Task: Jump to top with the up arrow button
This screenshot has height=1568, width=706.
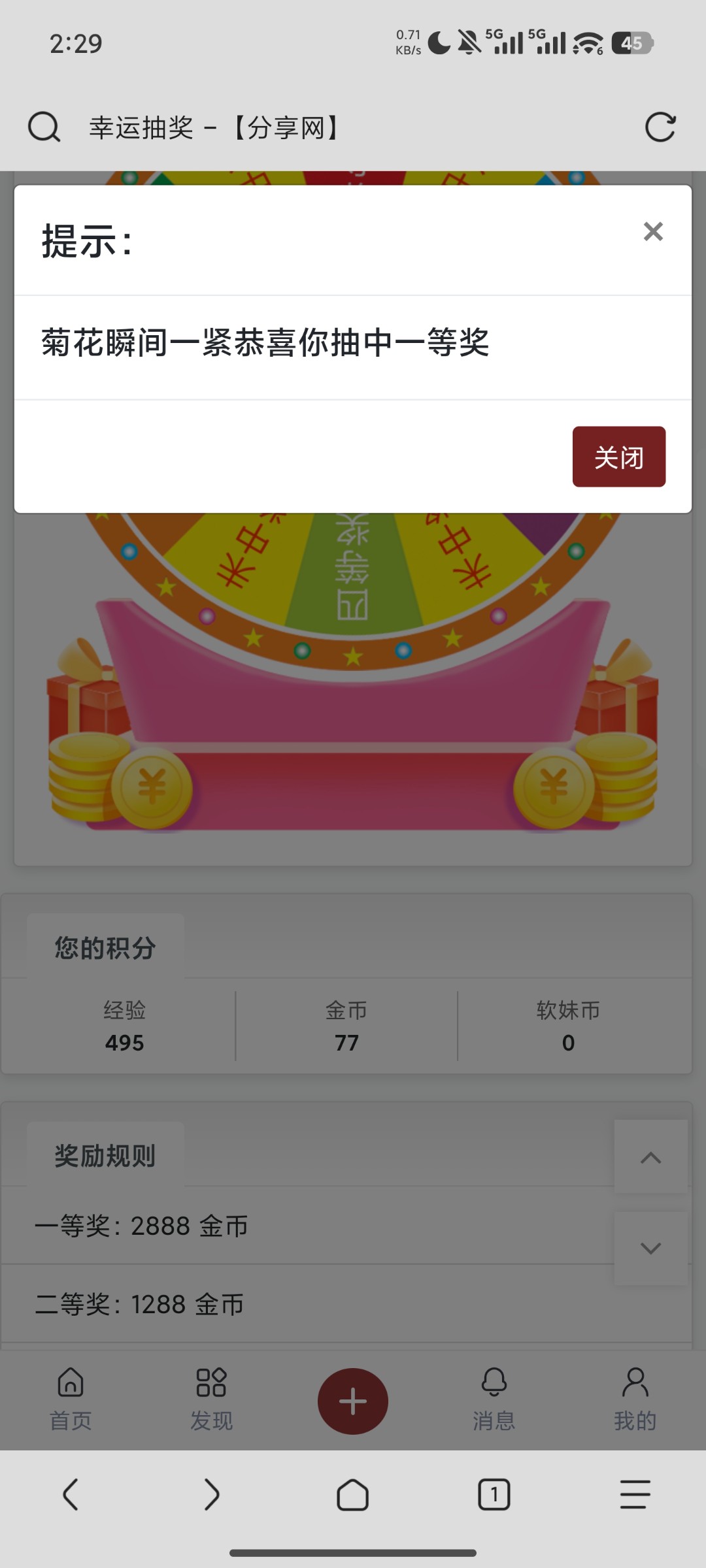Action: click(x=650, y=1158)
